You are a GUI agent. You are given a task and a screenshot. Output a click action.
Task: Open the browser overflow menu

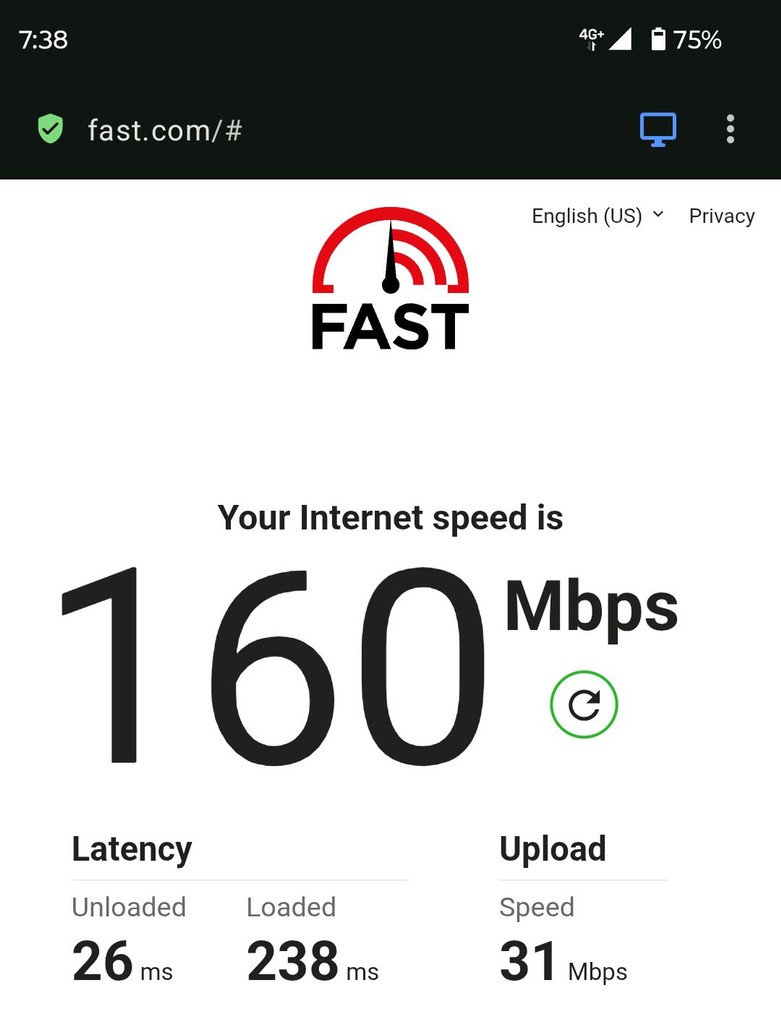click(x=731, y=129)
